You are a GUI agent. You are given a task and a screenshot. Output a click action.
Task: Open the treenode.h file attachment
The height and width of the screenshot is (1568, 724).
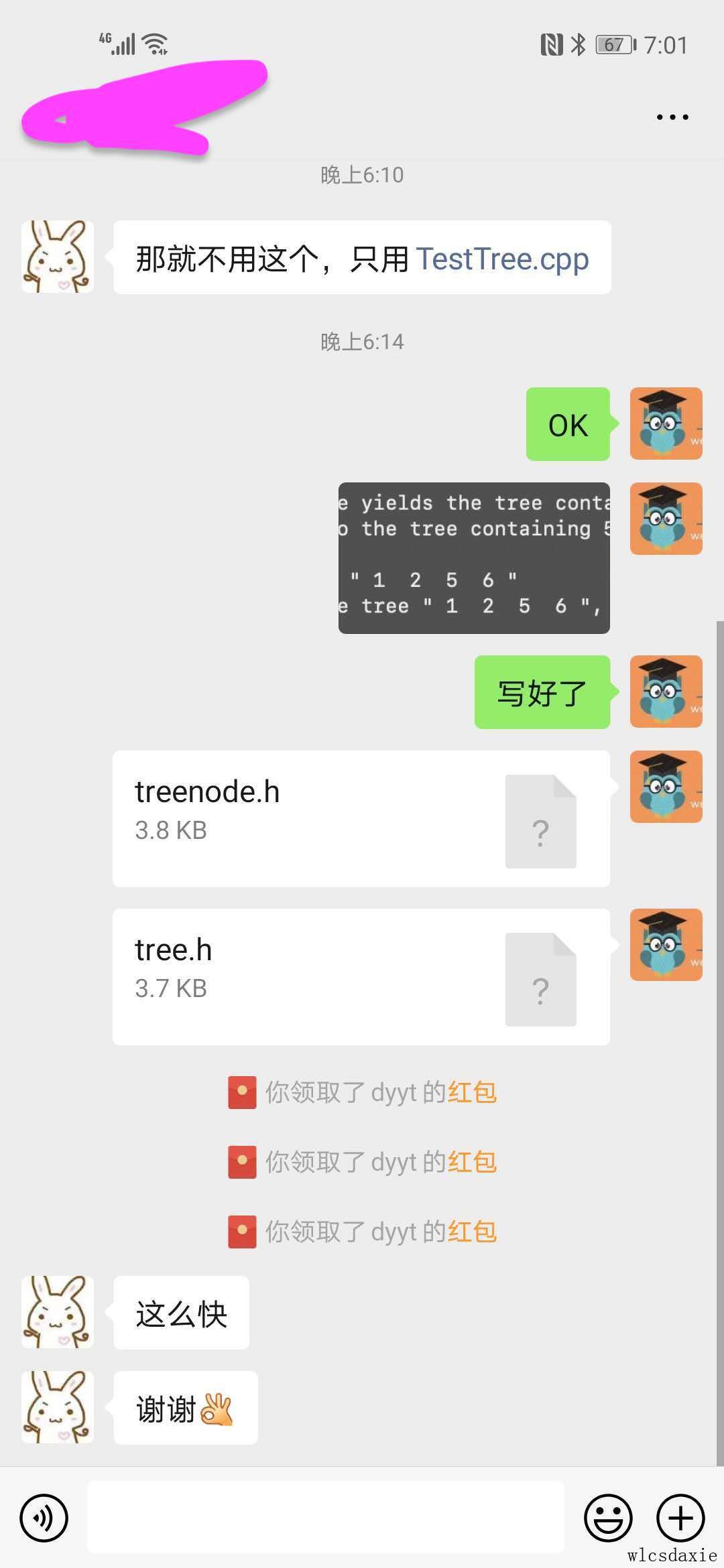pos(361,819)
